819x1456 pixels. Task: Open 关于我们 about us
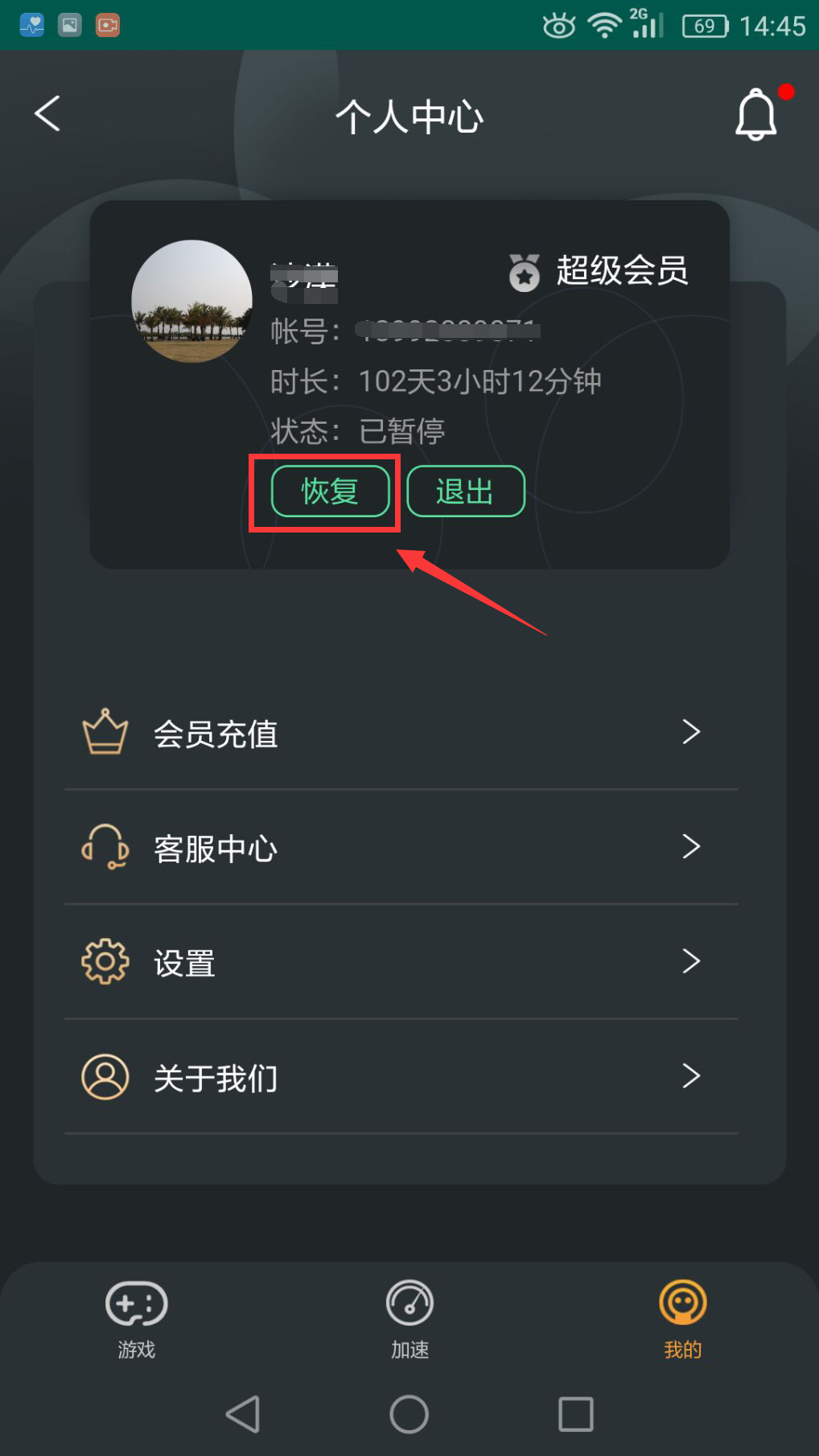point(401,1076)
